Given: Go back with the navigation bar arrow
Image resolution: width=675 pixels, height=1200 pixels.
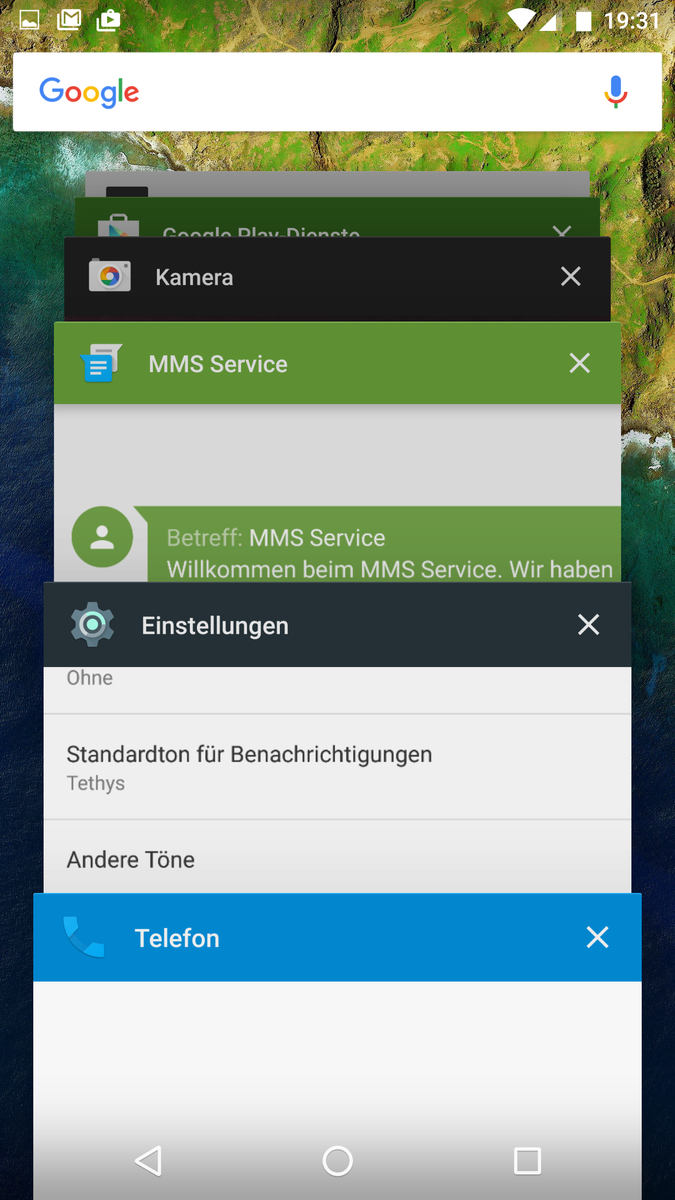Looking at the screenshot, I should tap(148, 1160).
